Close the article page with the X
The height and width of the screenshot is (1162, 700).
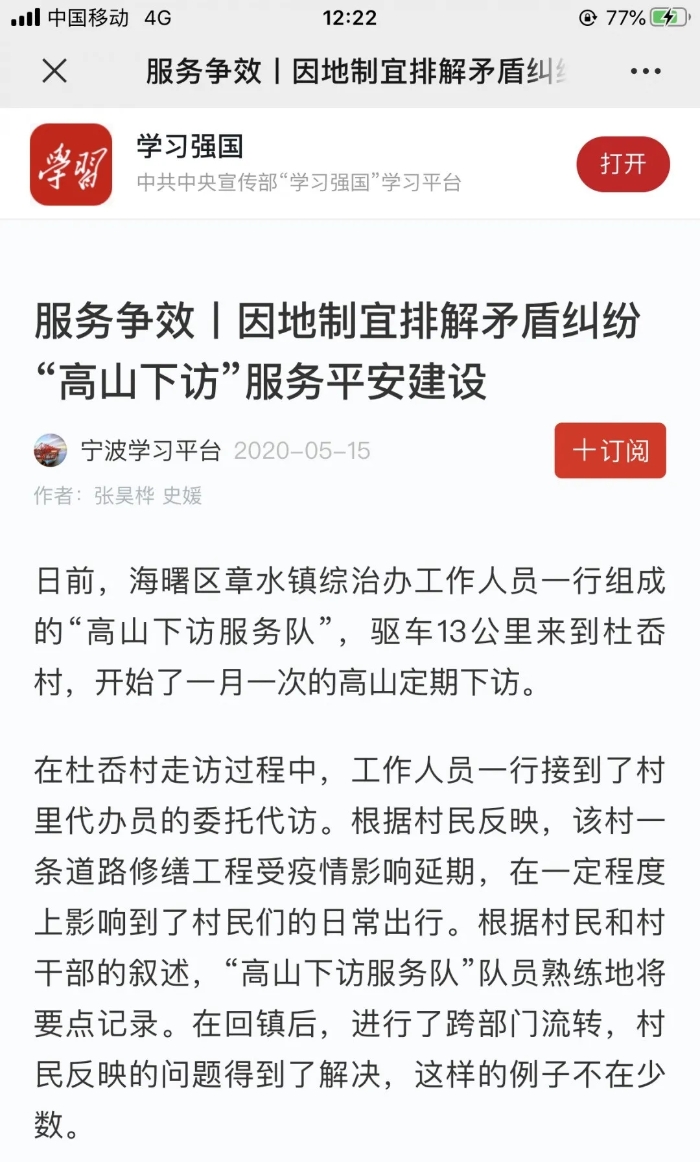click(55, 71)
